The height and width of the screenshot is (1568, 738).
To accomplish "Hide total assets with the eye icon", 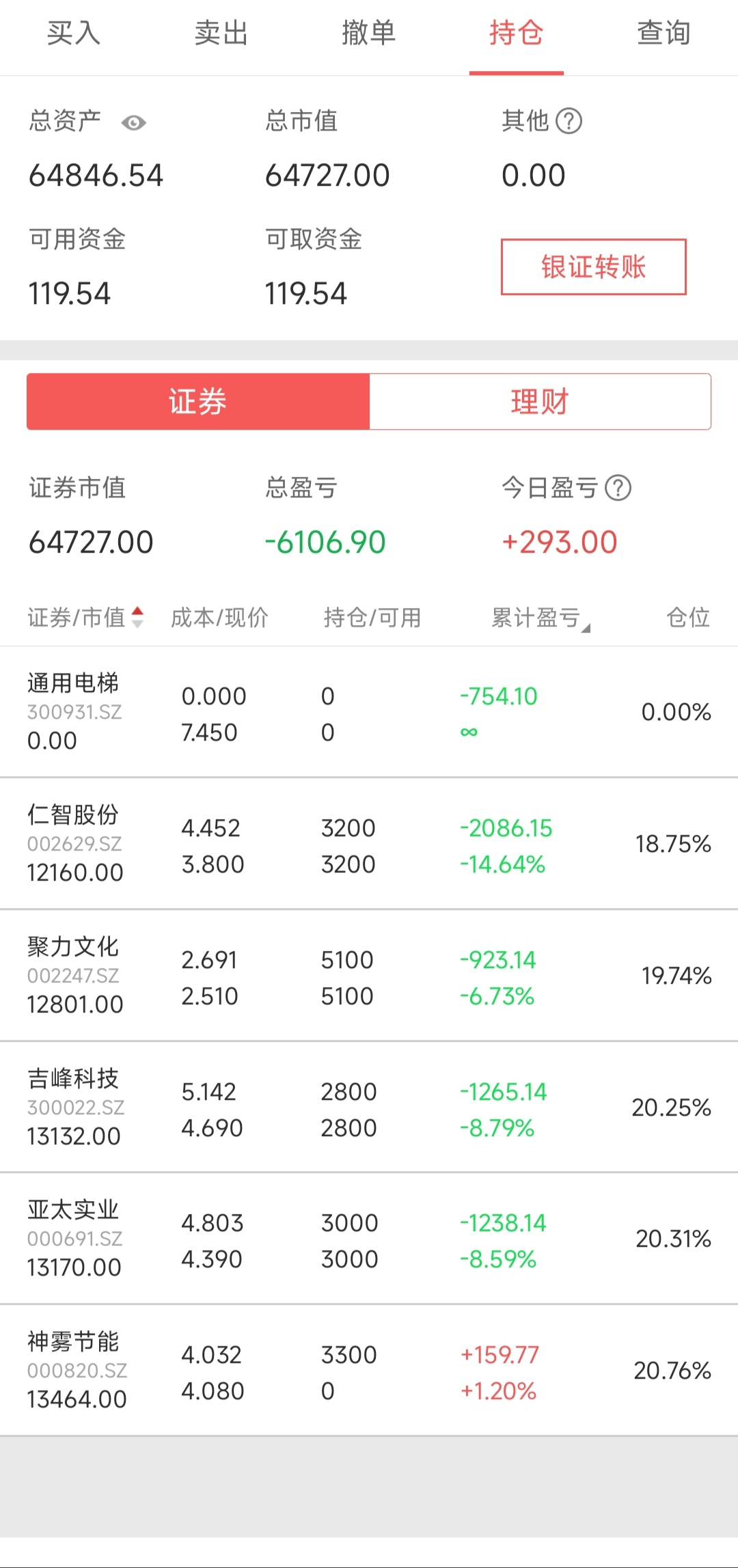I will [133, 123].
